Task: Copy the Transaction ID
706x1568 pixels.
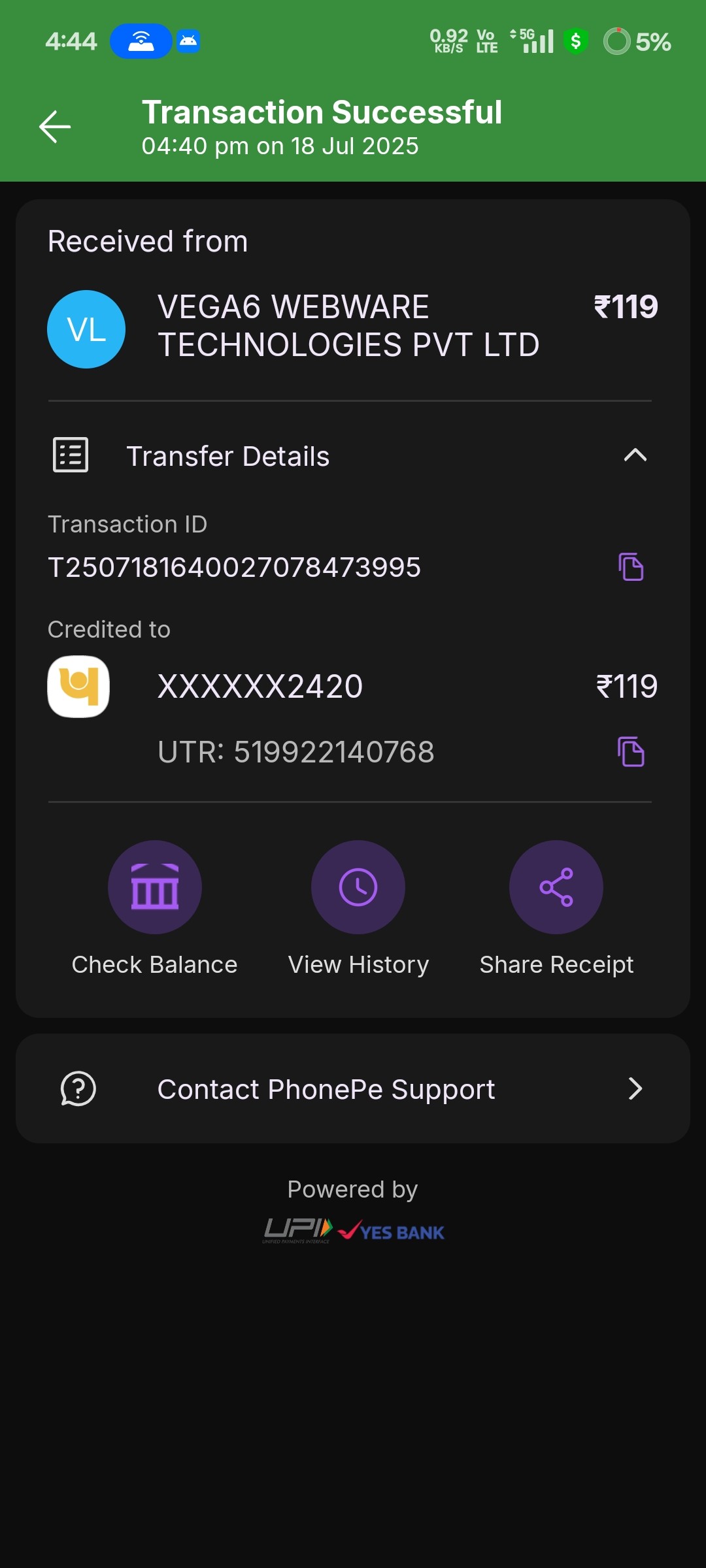Action: (x=631, y=566)
